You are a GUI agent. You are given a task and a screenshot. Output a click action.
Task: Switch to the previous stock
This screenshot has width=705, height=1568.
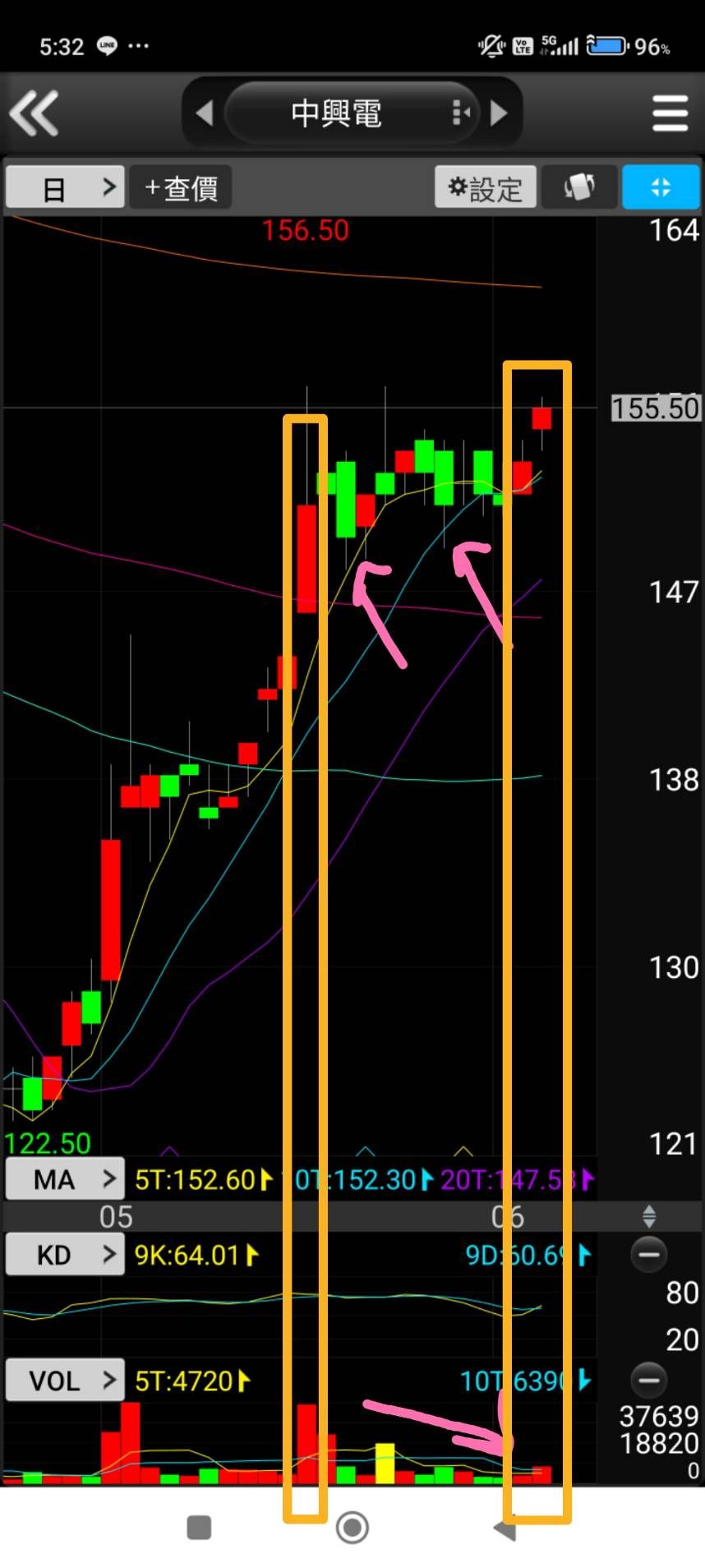click(x=205, y=113)
